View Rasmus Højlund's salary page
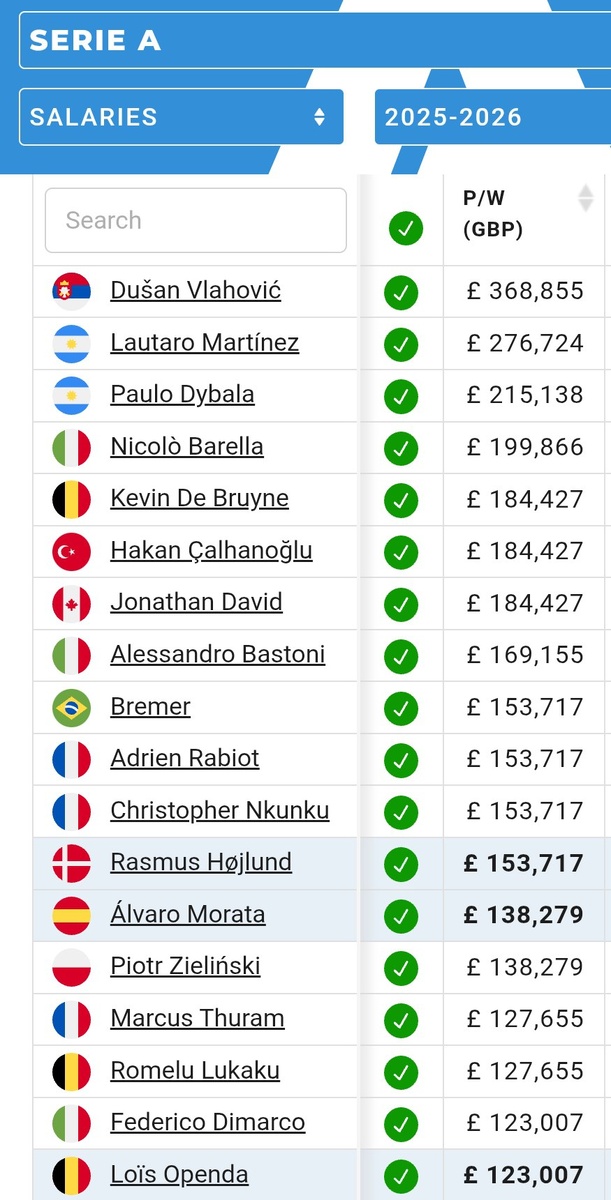The image size is (611, 1200). click(x=201, y=862)
